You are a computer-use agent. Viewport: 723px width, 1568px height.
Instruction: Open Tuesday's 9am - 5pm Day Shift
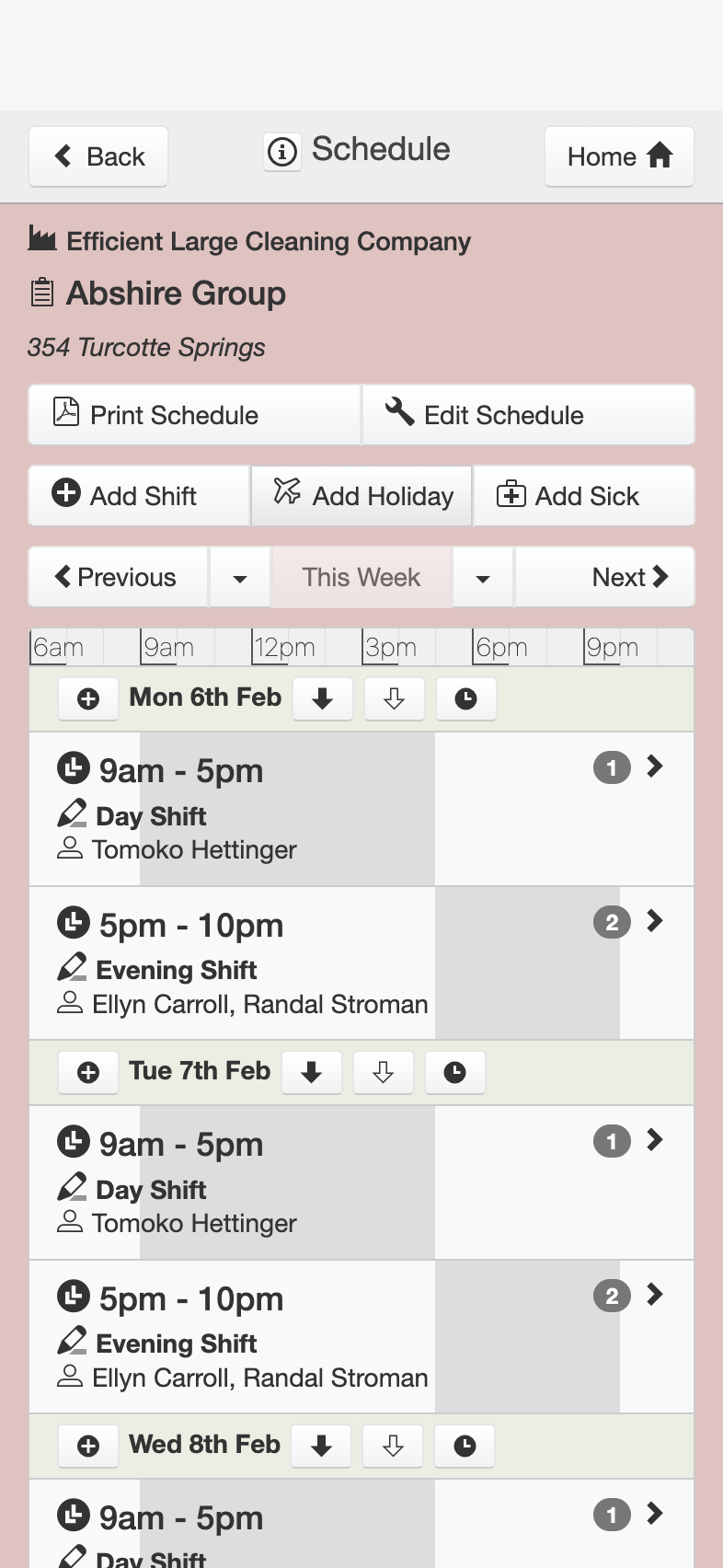coord(361,1183)
